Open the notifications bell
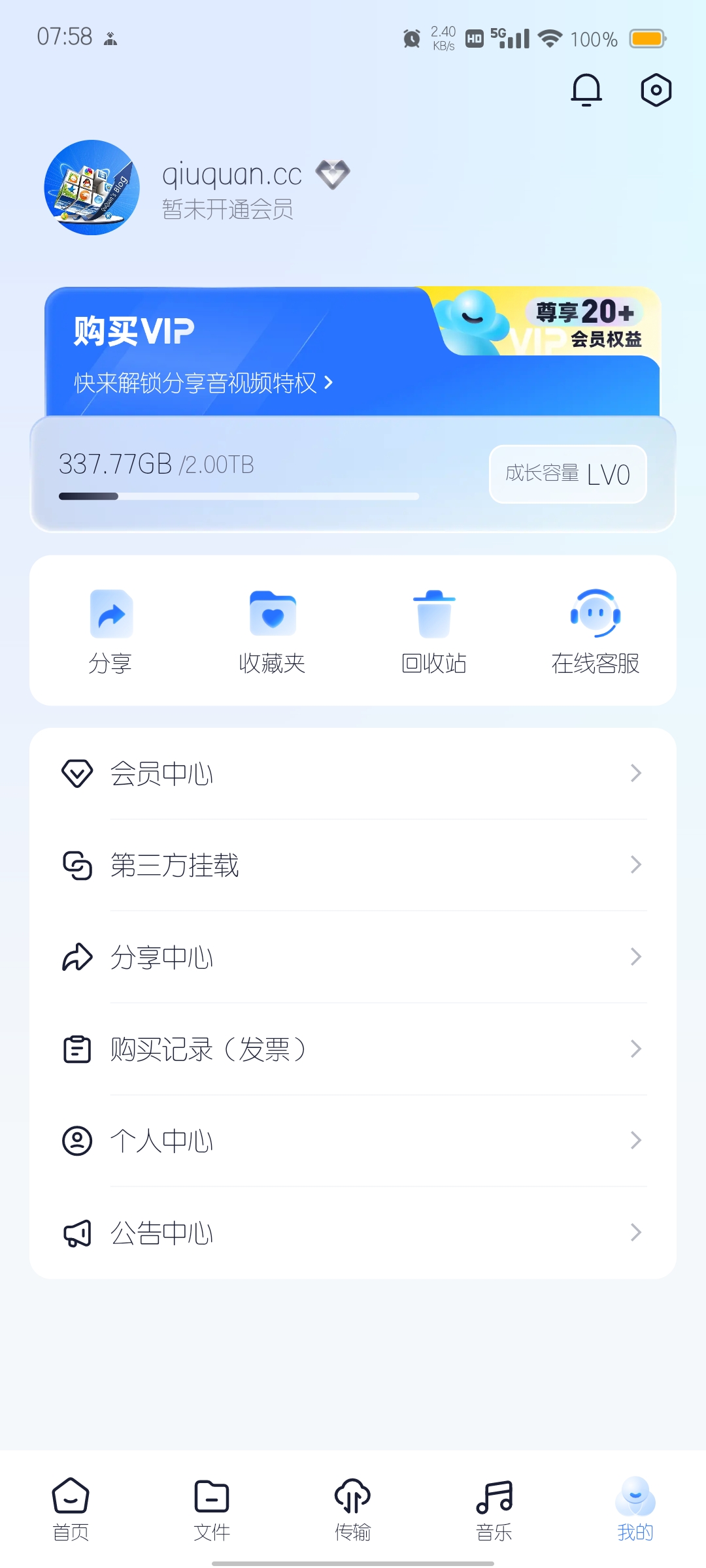This screenshot has width=706, height=1568. pos(586,90)
